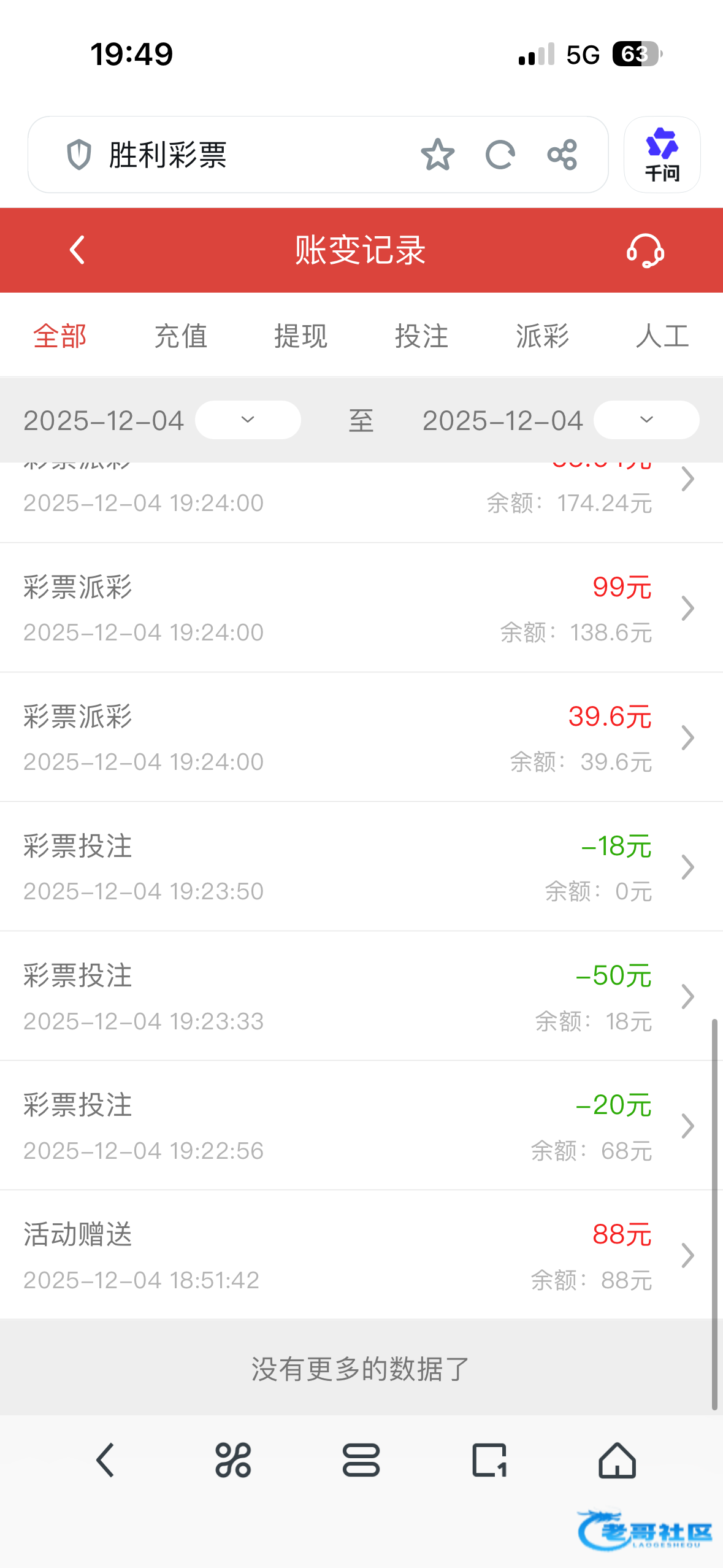Screen dimensions: 723x1568
Task: Open the 88元 活动赠送 record
Action: point(361,1255)
